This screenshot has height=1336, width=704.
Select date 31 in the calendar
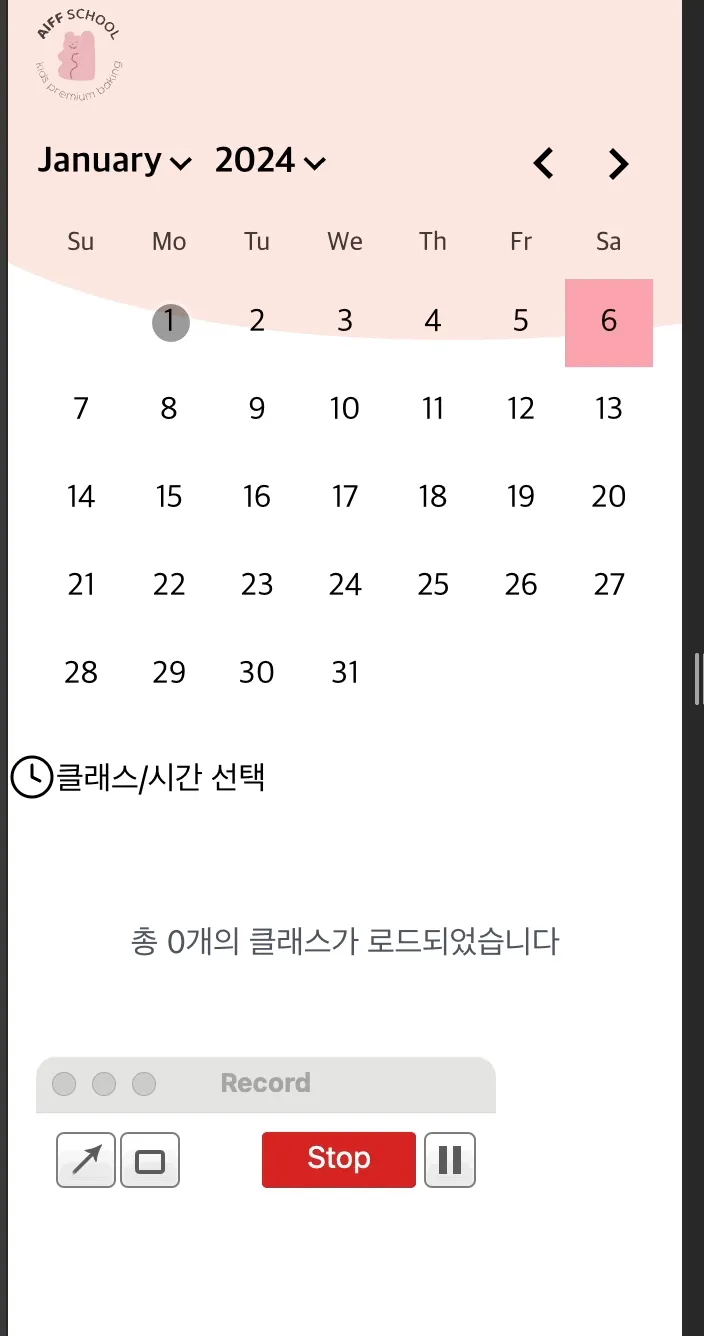345,673
